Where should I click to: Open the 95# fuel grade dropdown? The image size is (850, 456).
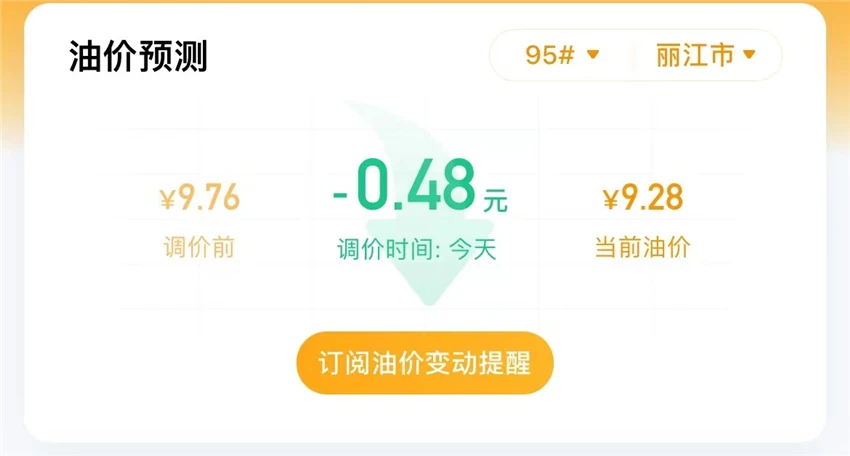click(x=562, y=54)
